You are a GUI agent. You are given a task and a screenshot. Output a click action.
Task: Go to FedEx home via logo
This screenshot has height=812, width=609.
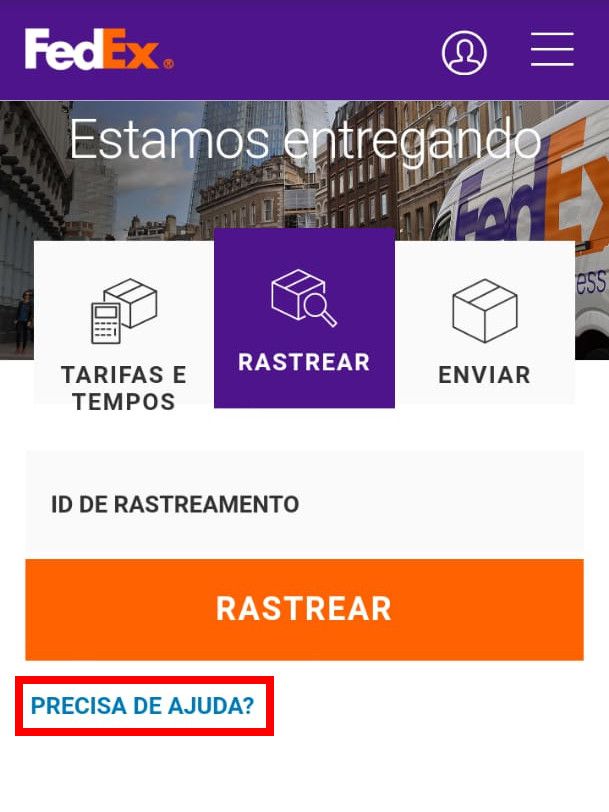click(x=98, y=50)
